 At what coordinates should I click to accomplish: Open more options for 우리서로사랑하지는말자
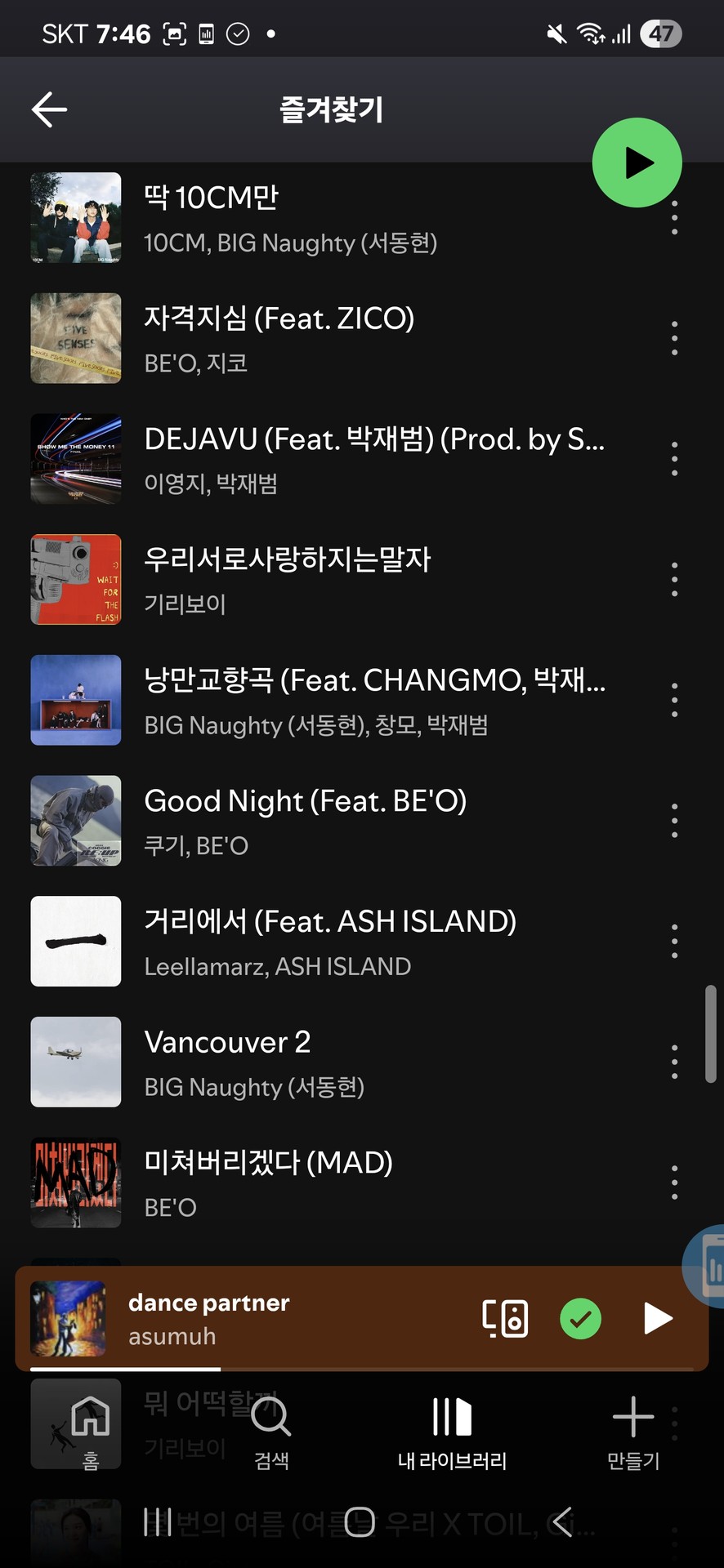(674, 579)
